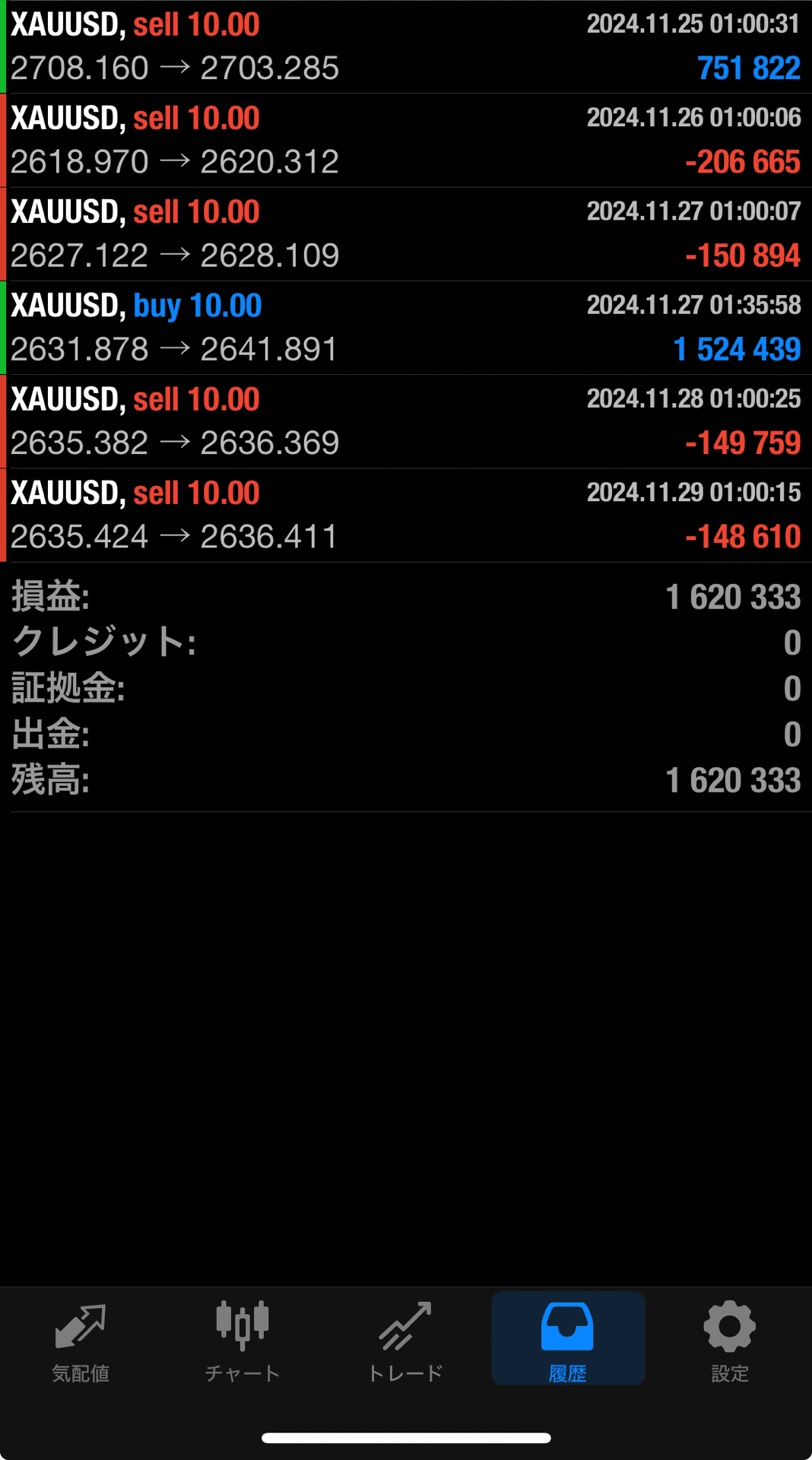Switch to the 気配値 quotes tab
812x1460 pixels.
click(x=81, y=1340)
